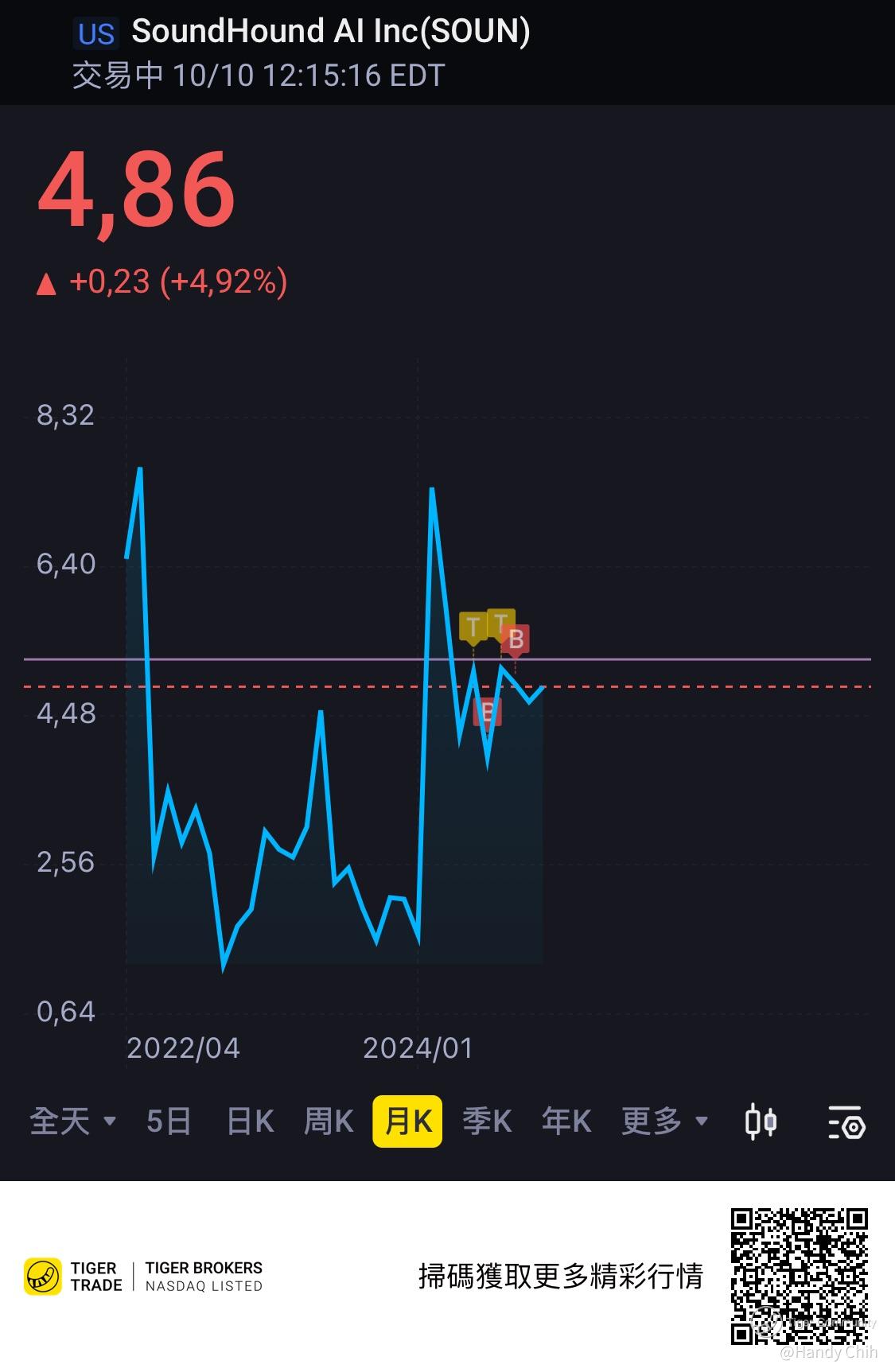Toggle the candlestick chart type icon

[761, 1122]
